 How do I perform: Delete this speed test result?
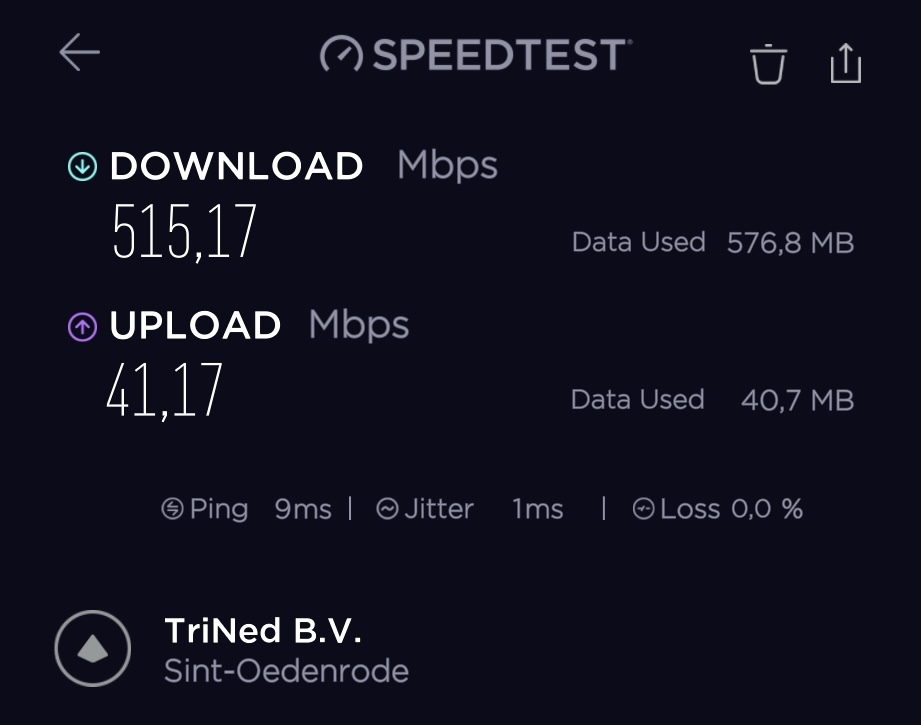click(768, 64)
